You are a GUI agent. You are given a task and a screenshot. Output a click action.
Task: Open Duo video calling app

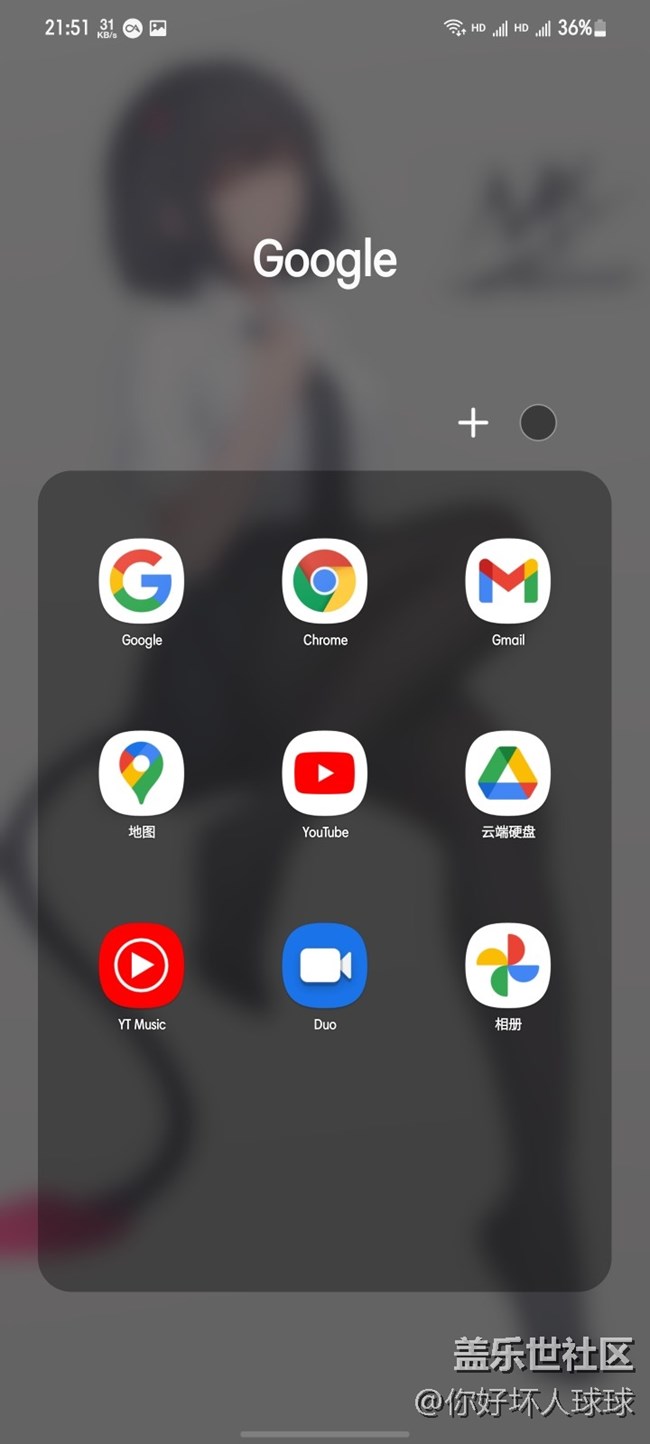click(325, 966)
